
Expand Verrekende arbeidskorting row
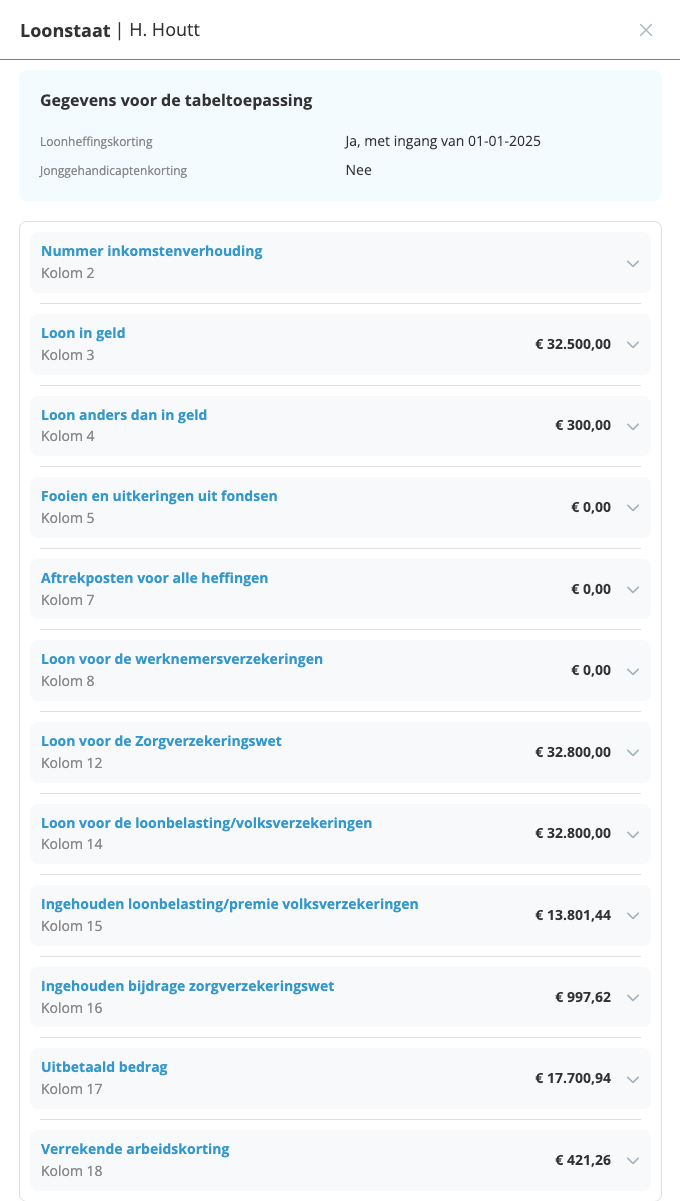tap(632, 1160)
